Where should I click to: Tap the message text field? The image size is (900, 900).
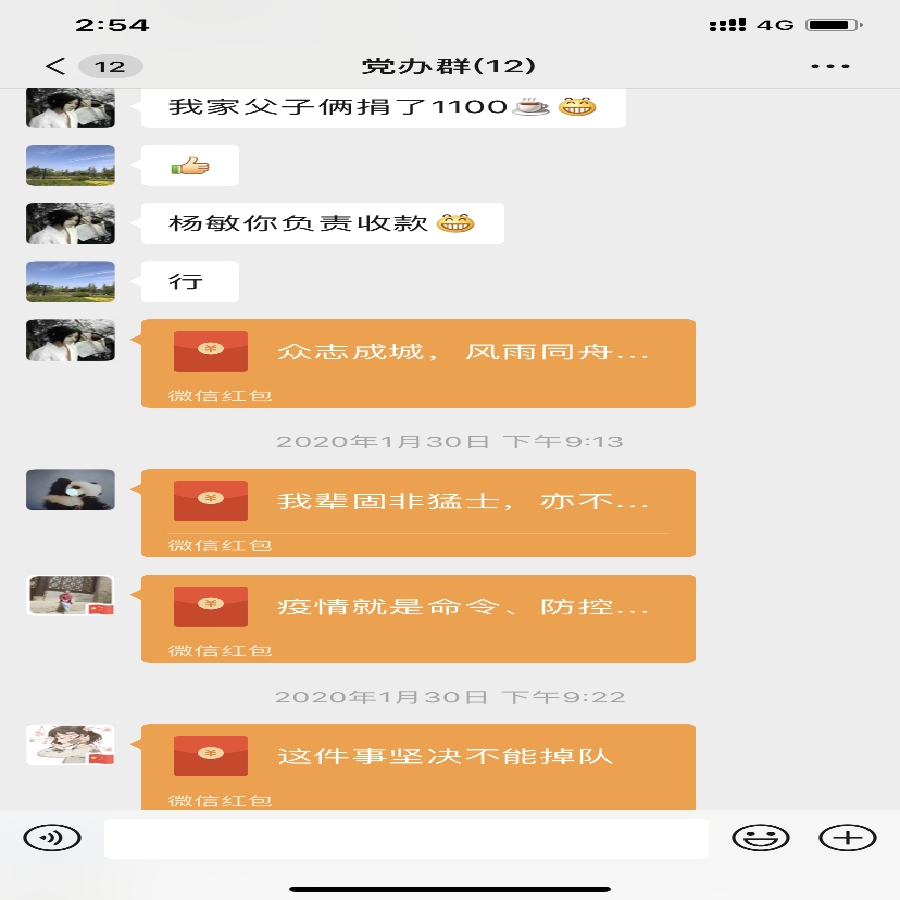click(x=405, y=838)
